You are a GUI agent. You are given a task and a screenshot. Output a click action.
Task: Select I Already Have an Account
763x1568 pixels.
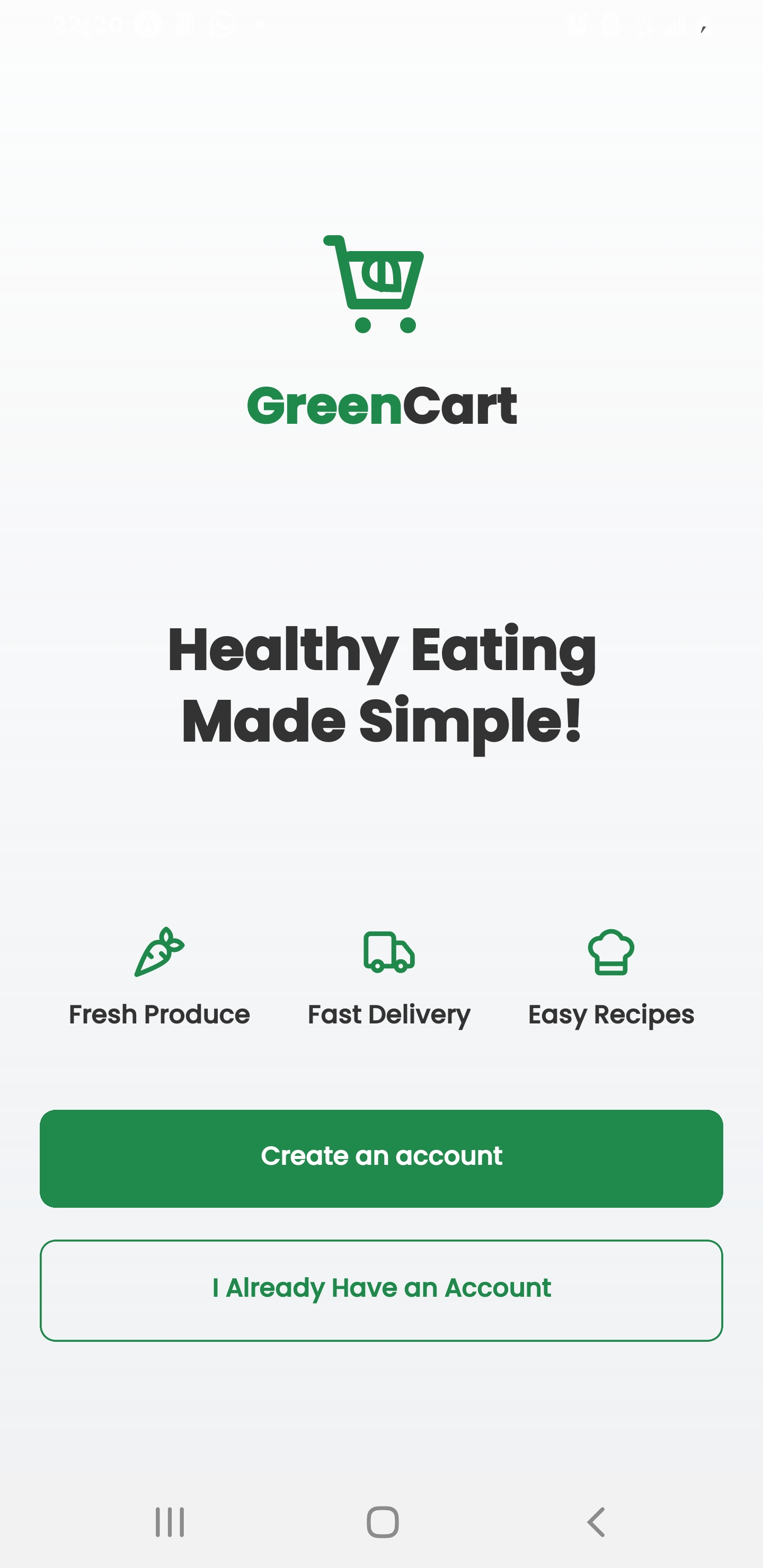pos(381,1290)
